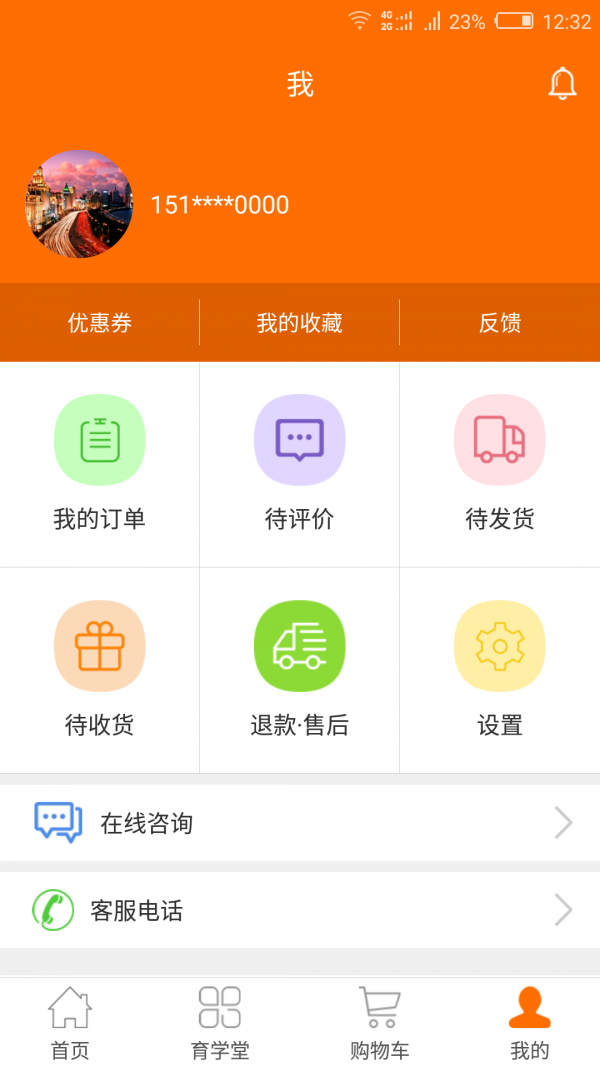Switch to the 首页 home tab
This screenshot has width=600, height=1067.
click(70, 1022)
